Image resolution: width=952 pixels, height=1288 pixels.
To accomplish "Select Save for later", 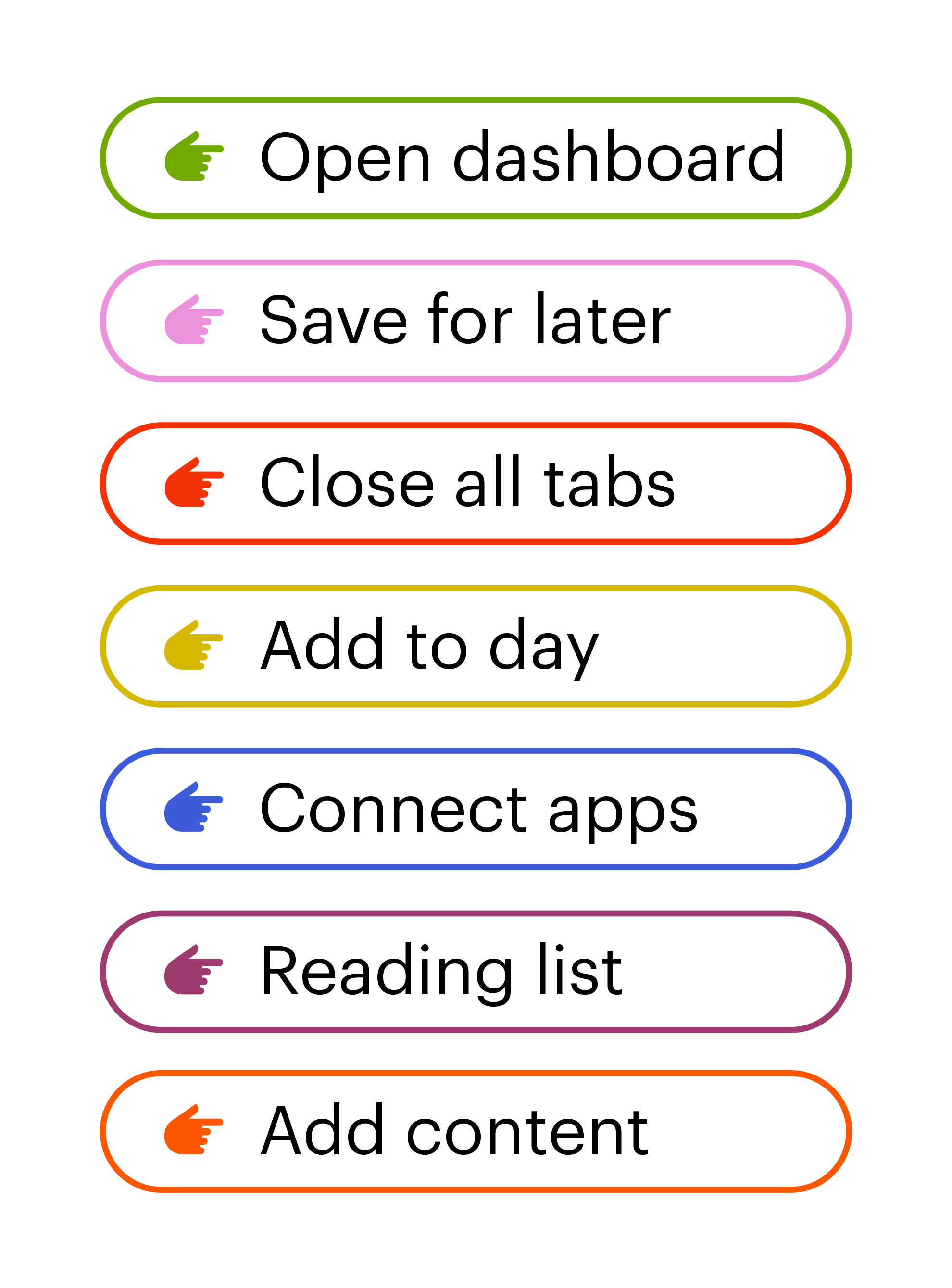I will coord(476,321).
